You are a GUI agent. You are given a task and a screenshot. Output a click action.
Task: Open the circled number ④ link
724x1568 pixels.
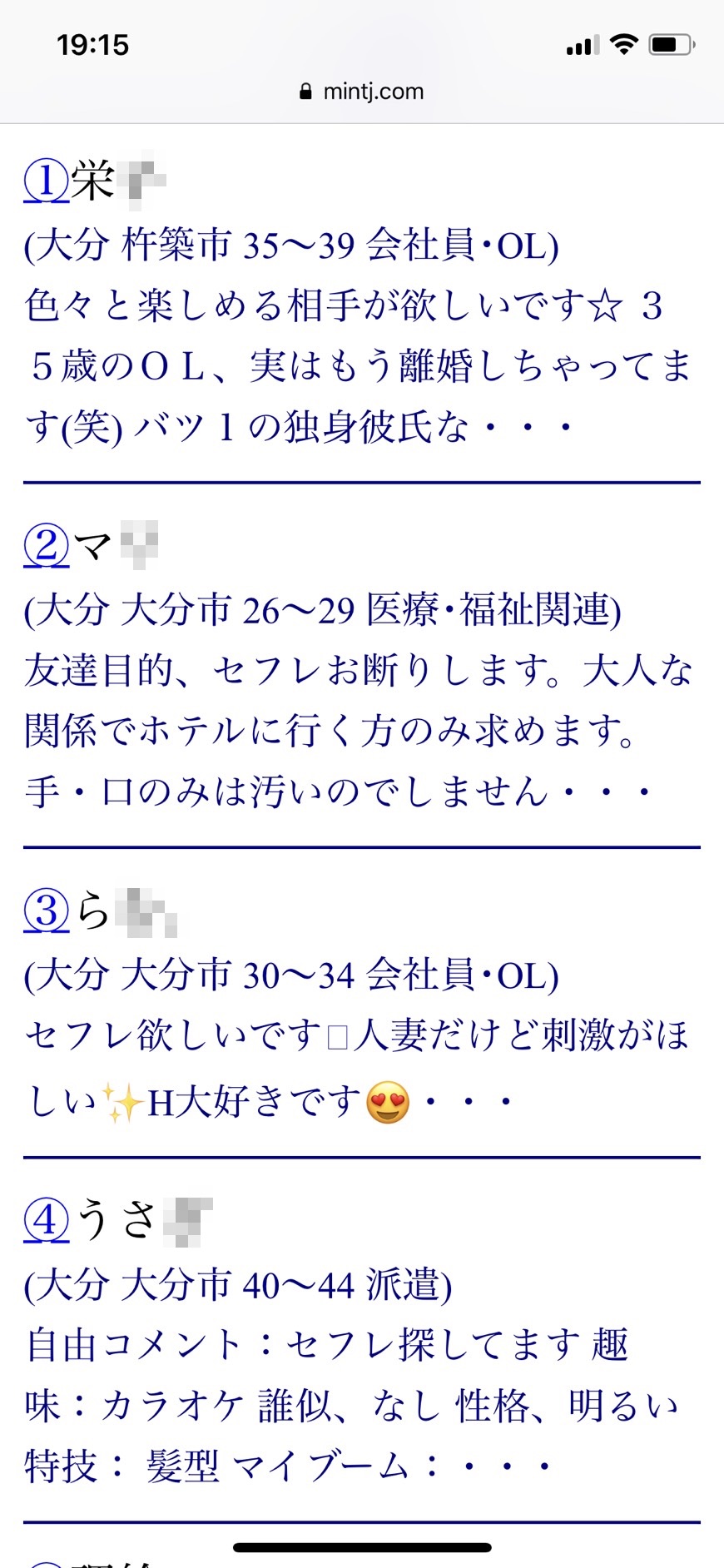(47, 1220)
